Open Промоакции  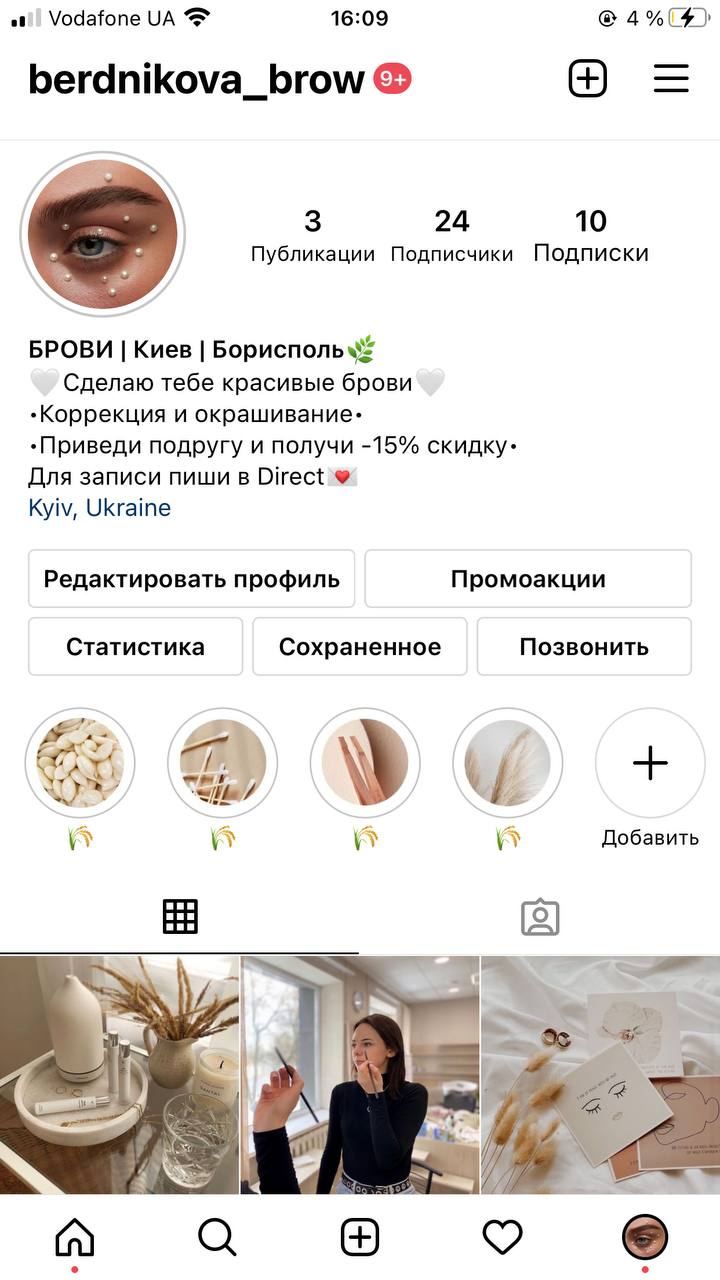(528, 579)
